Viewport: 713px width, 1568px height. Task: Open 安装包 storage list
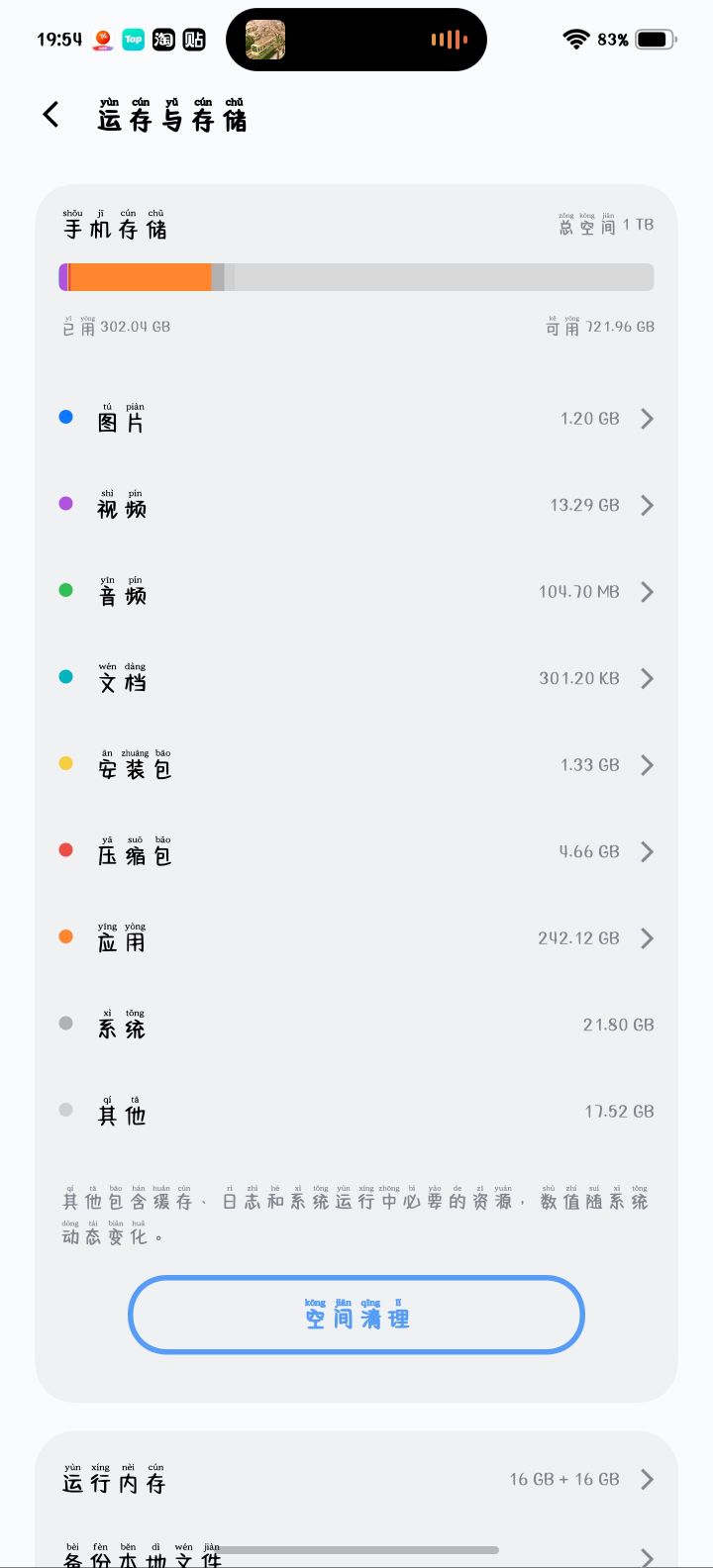356,765
